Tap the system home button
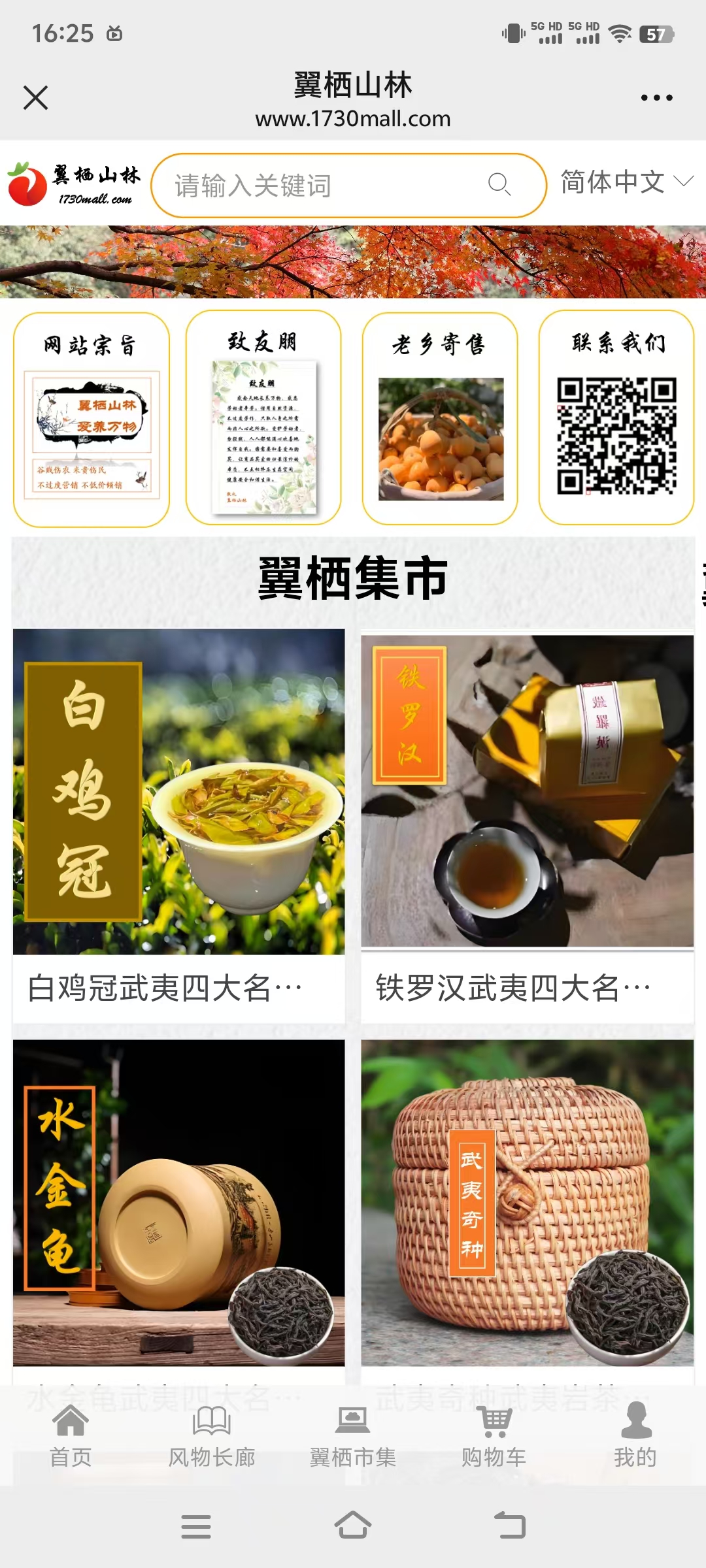The width and height of the screenshot is (706, 1568). 353,1526
